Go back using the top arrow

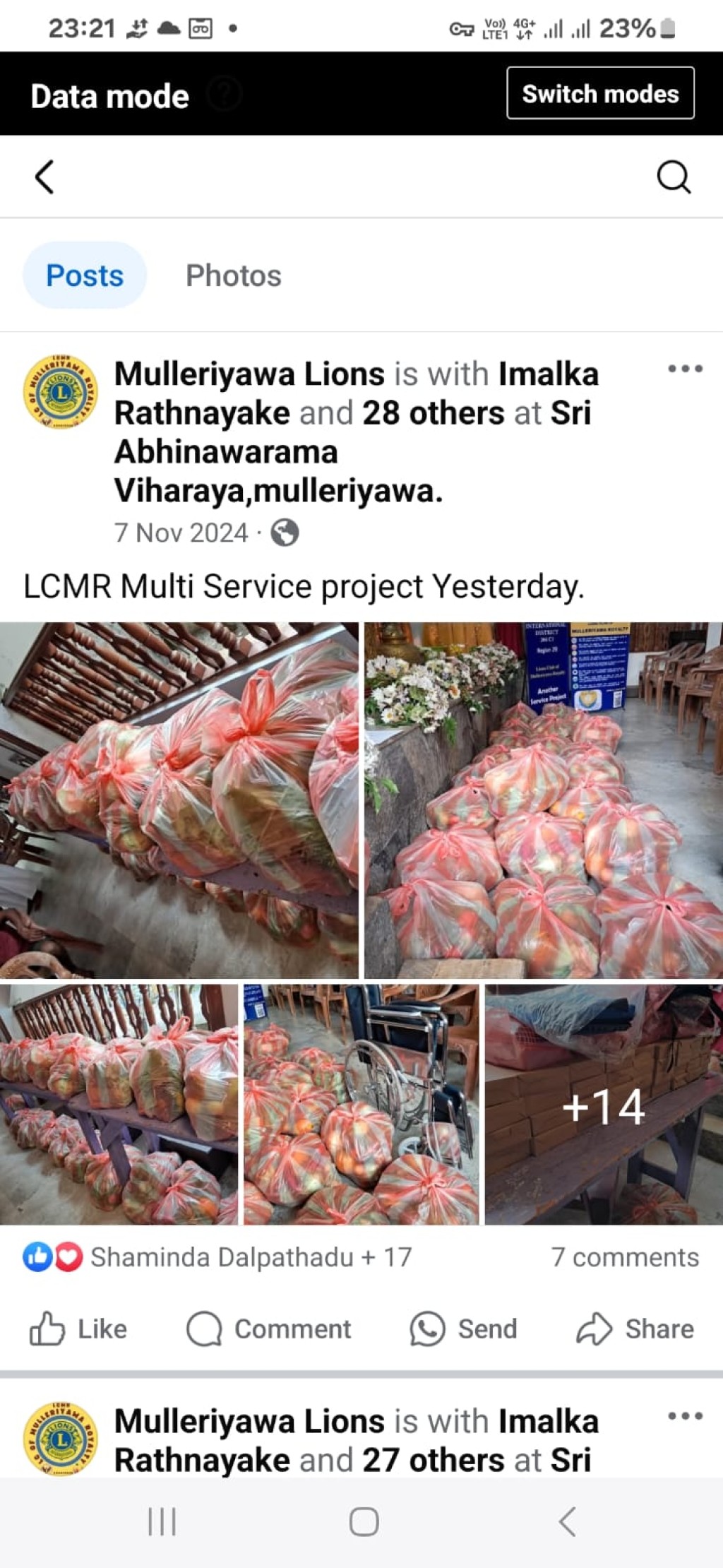coord(44,177)
